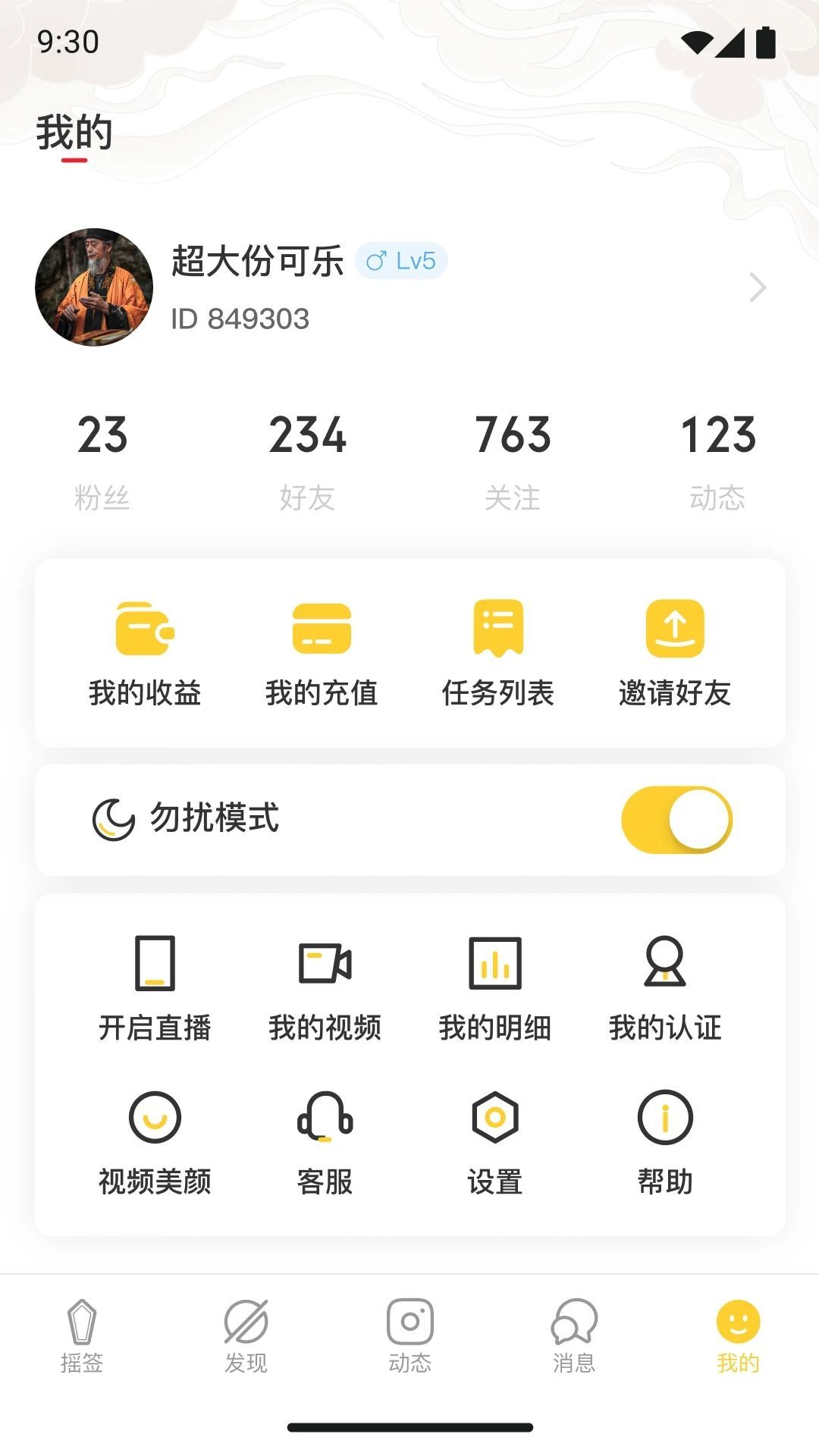Switch to the 动态 tab

tap(409, 1336)
